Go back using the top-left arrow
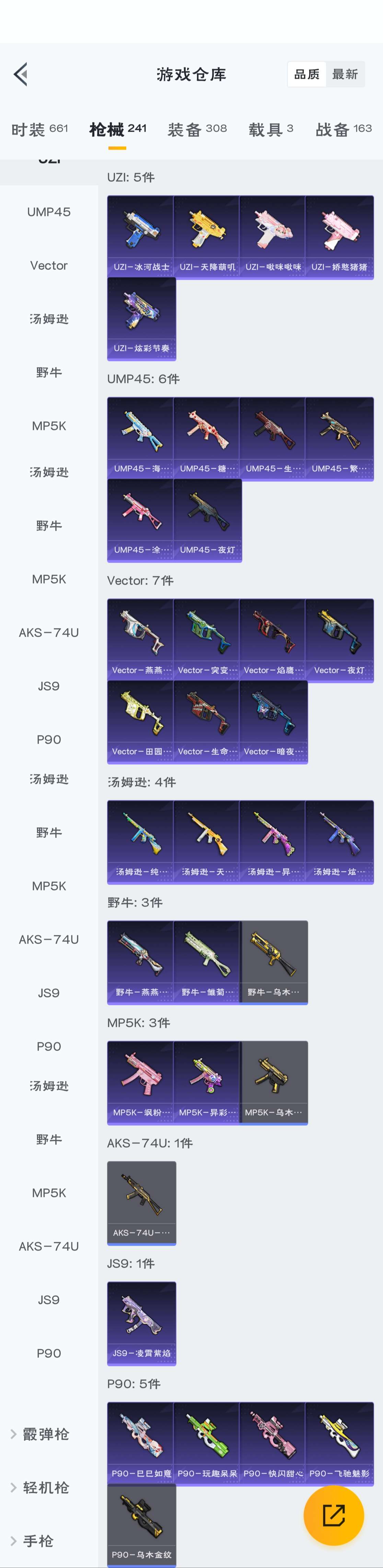 (21, 74)
